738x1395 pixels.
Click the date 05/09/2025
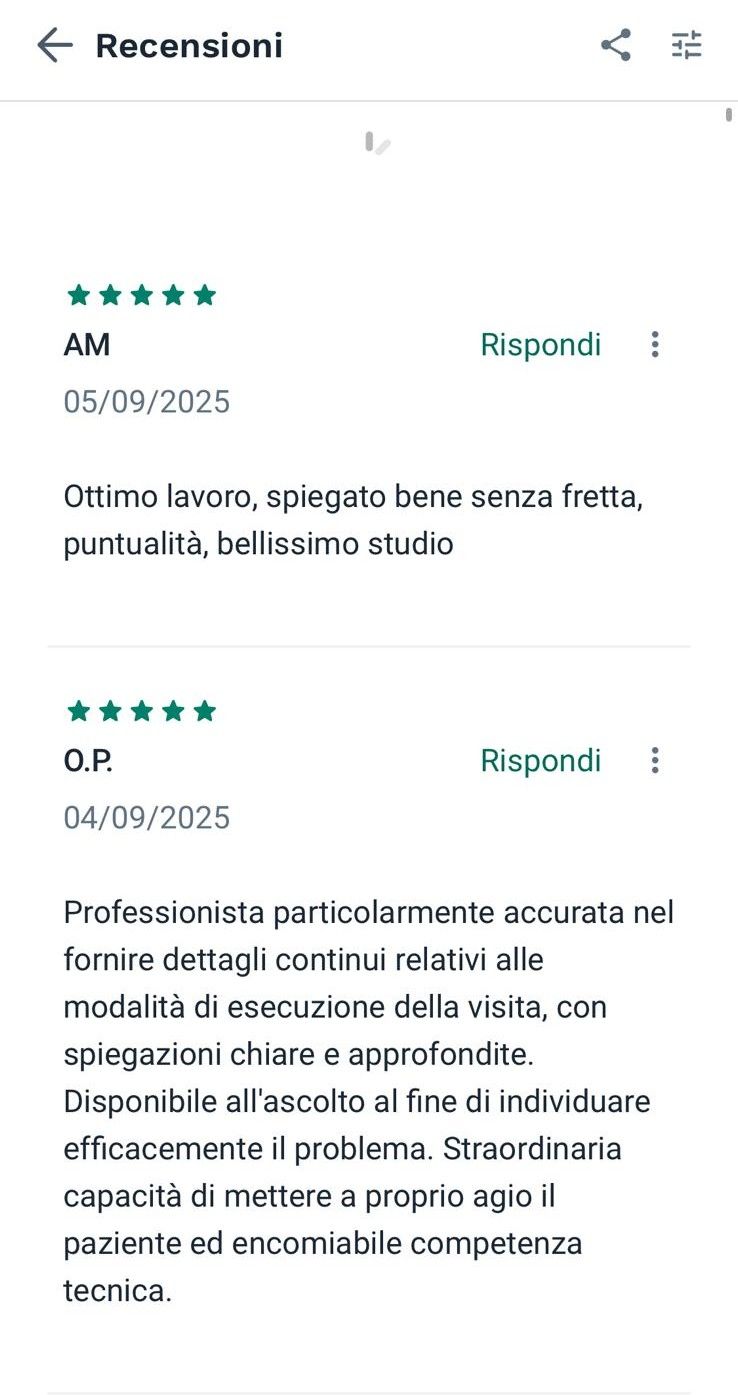146,402
